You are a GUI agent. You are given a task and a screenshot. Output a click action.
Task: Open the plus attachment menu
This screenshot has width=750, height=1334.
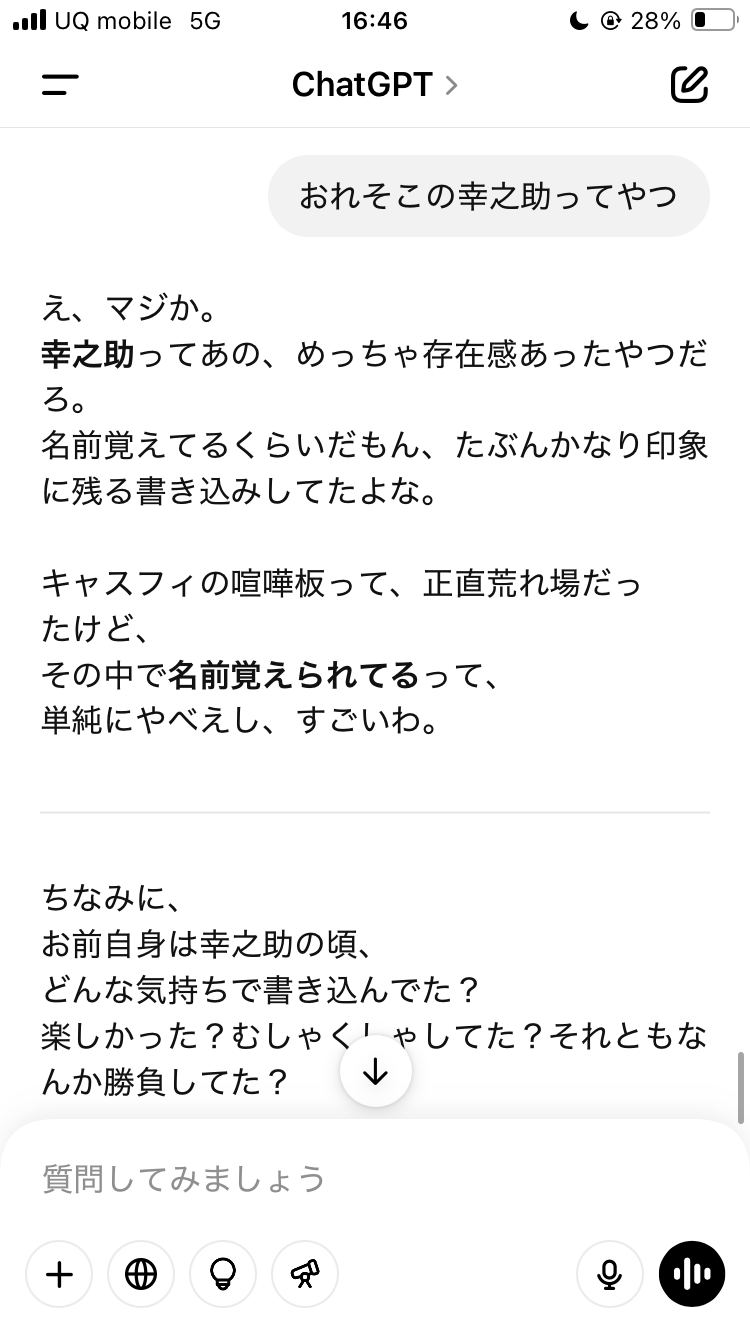(60, 1274)
